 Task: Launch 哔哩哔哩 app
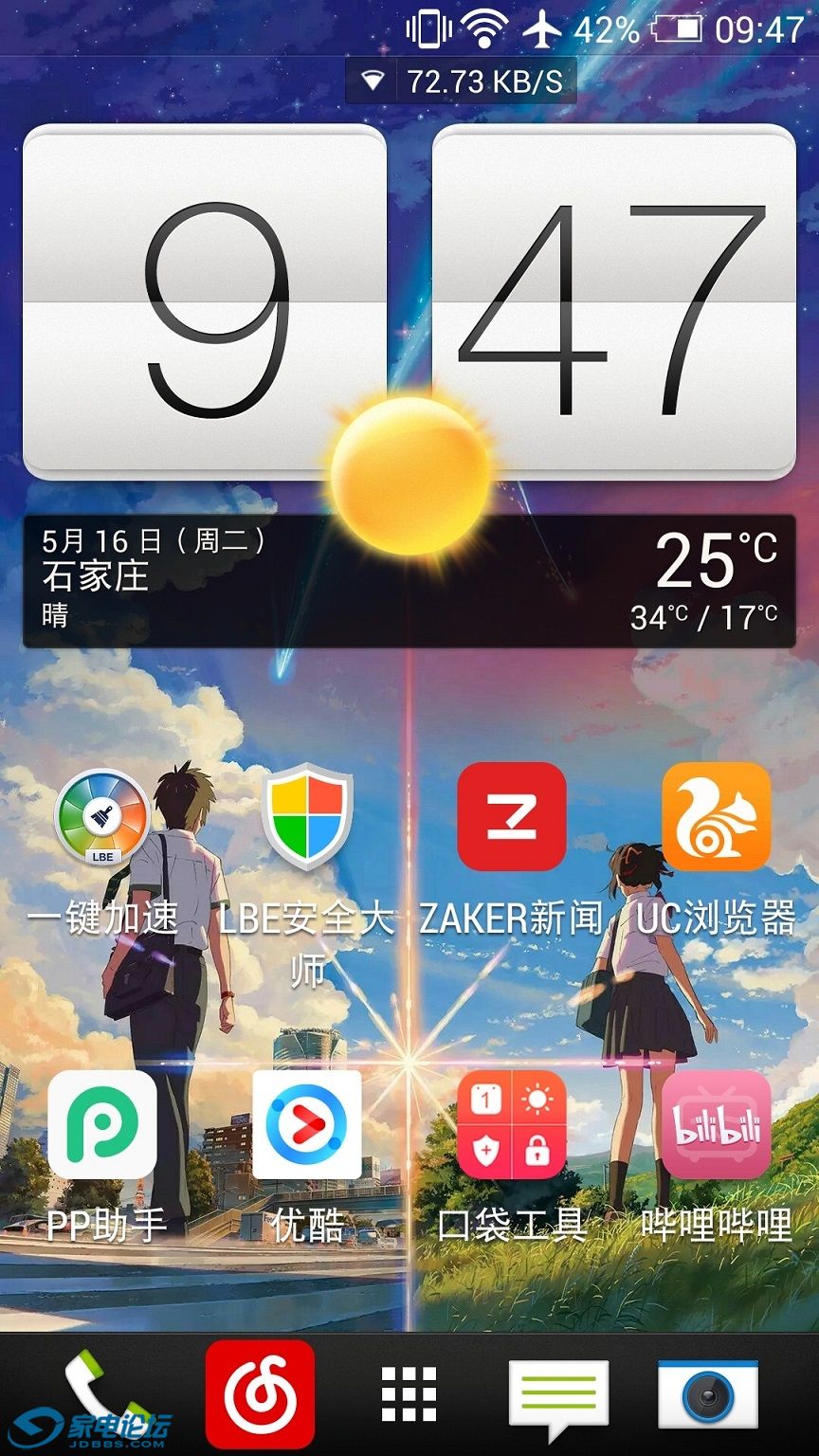coord(716,1125)
